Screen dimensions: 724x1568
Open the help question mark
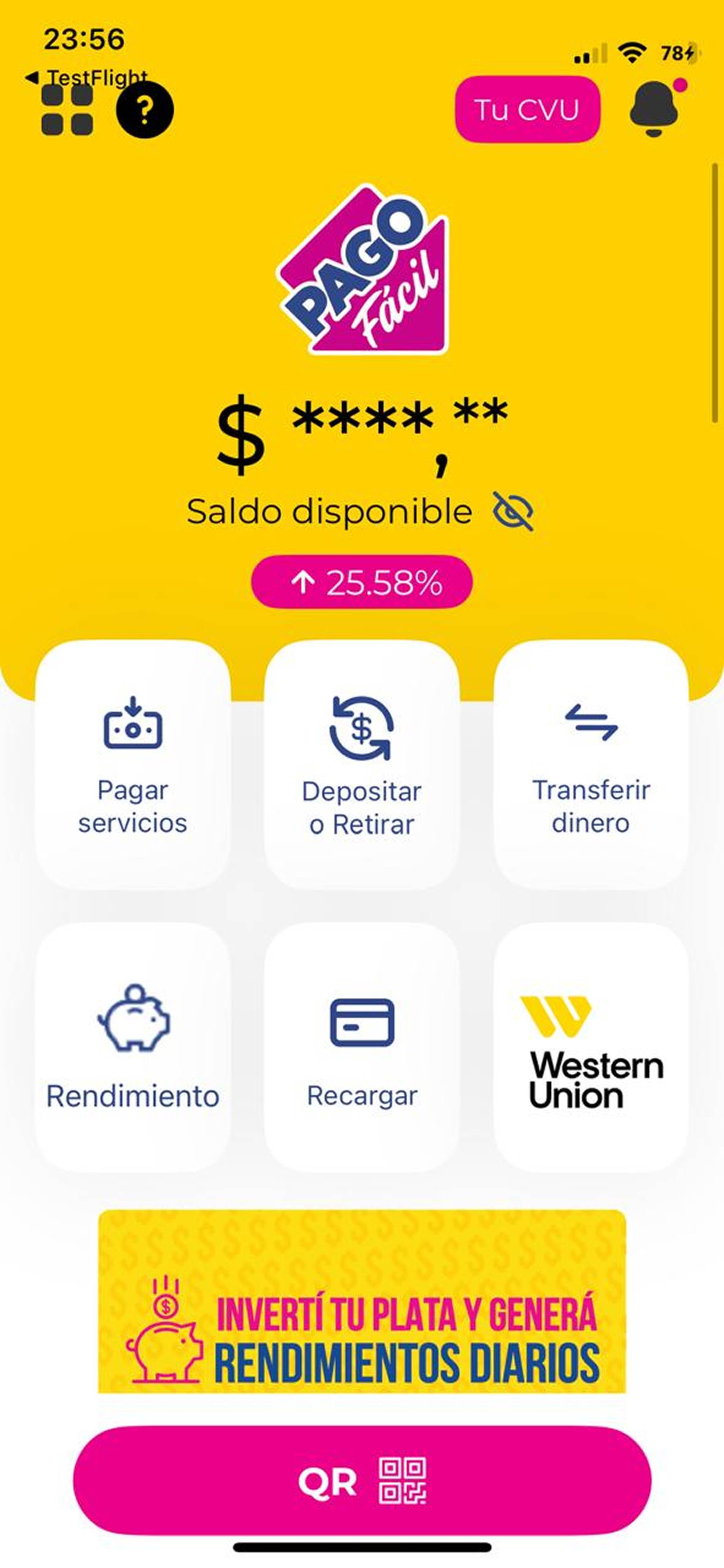click(145, 110)
